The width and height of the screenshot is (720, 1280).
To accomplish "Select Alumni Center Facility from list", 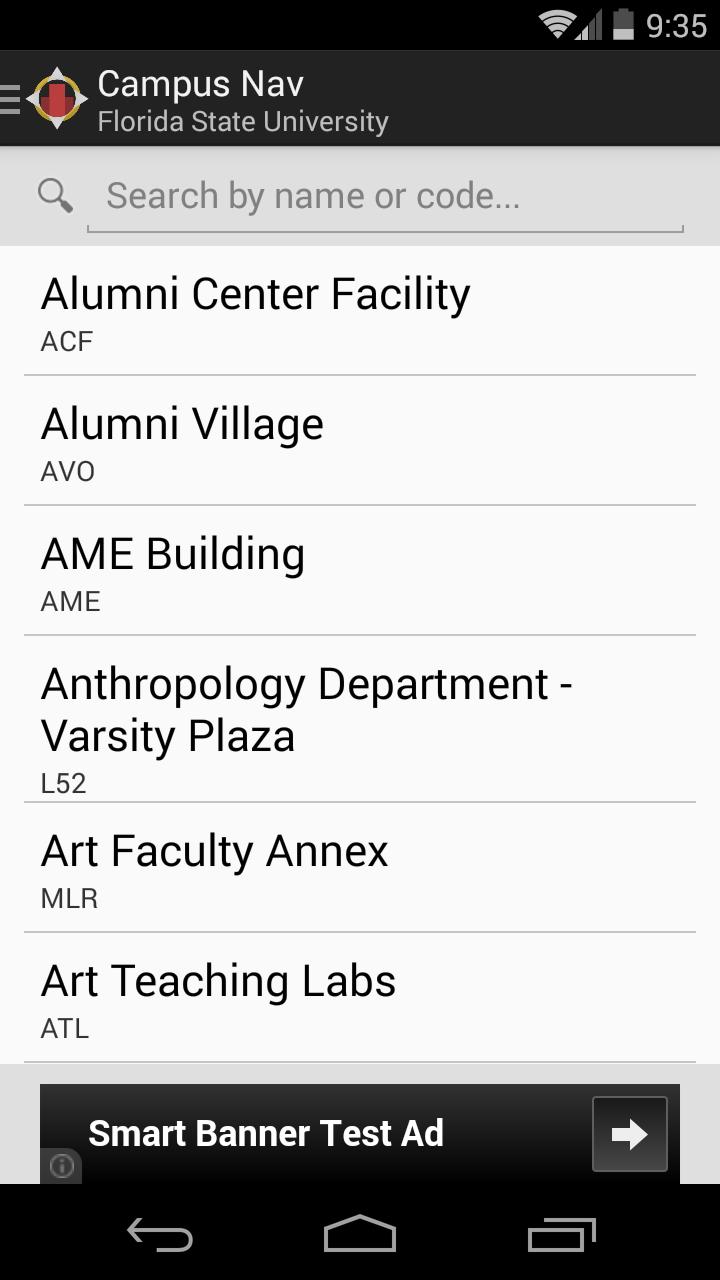I will (360, 310).
